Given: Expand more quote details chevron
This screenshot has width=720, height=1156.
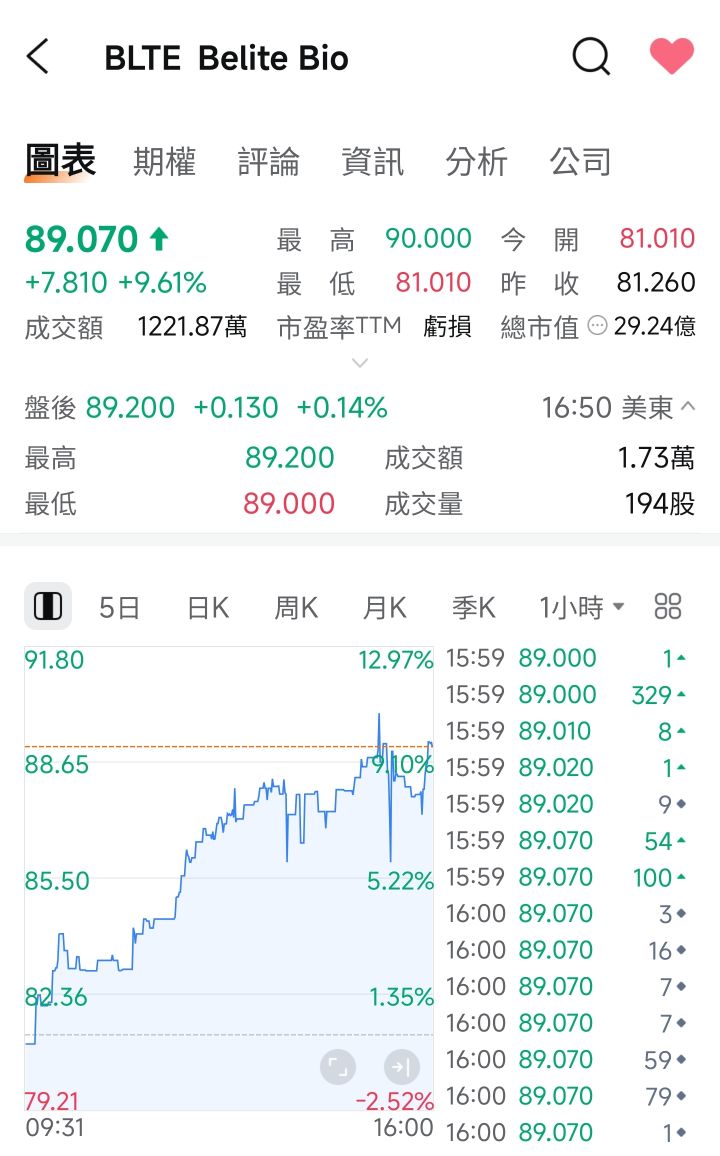Looking at the screenshot, I should [x=361, y=363].
